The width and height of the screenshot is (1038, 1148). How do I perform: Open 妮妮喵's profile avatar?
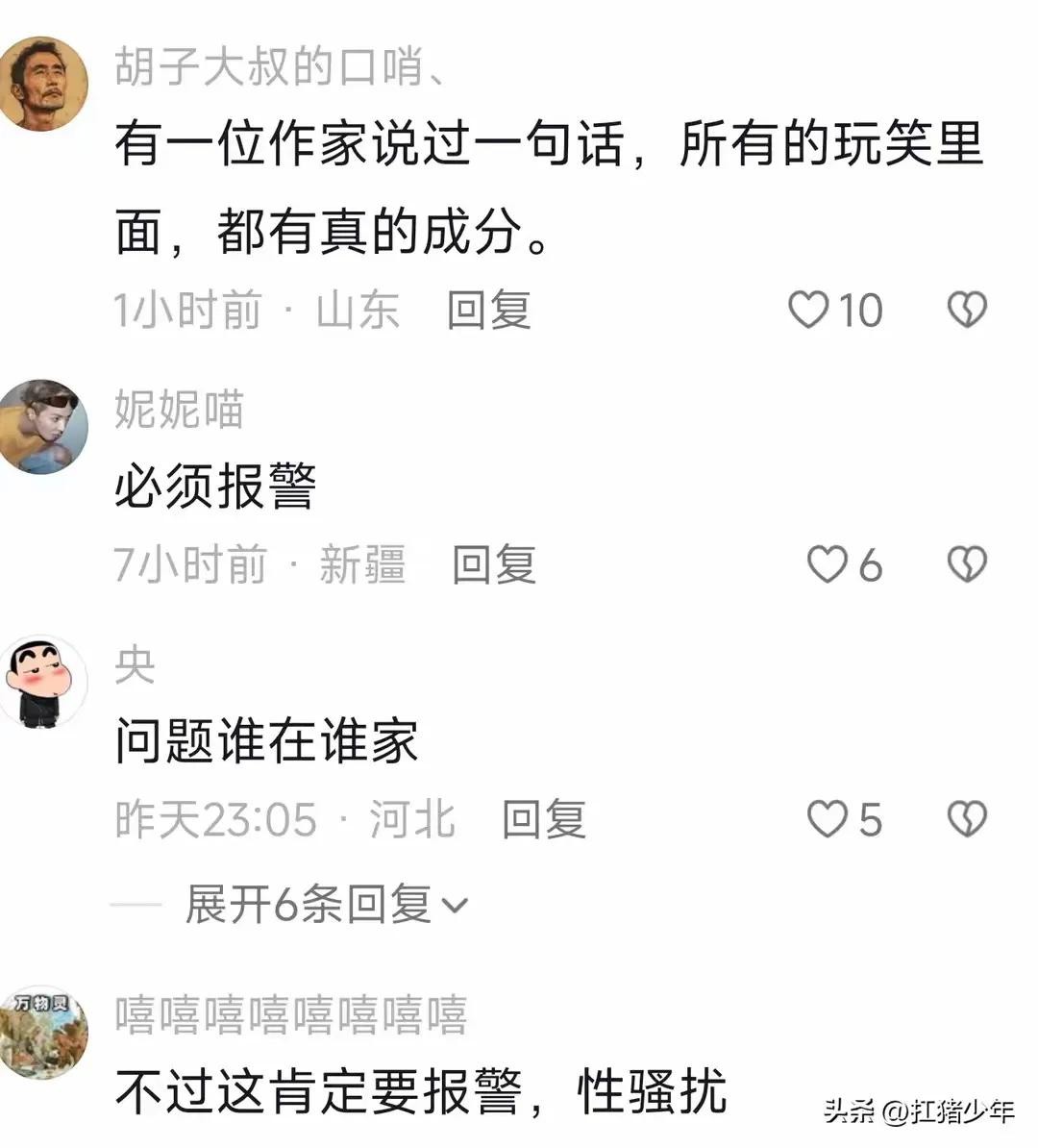(x=43, y=426)
